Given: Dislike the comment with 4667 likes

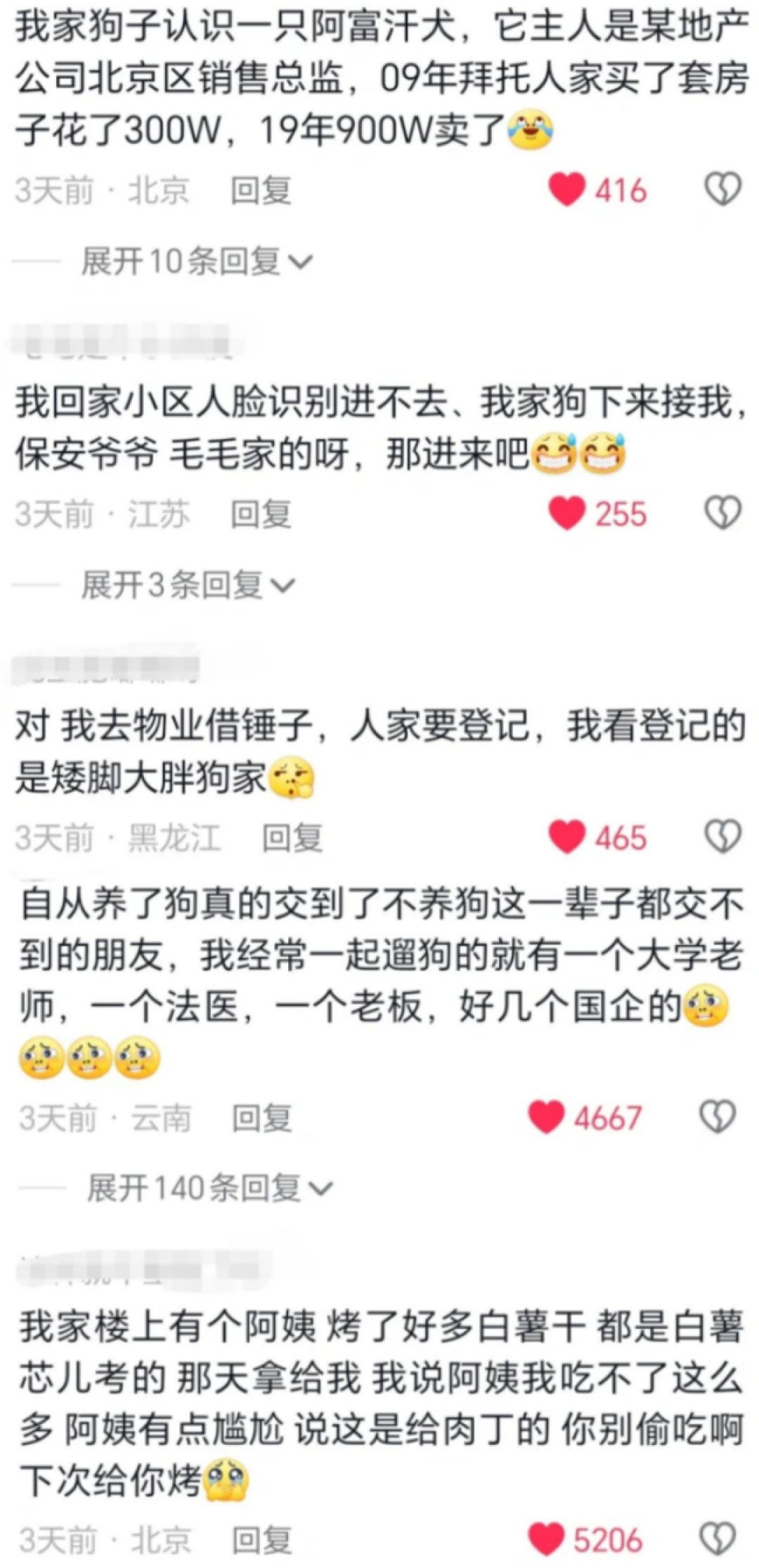Looking at the screenshot, I should coord(718,1118).
